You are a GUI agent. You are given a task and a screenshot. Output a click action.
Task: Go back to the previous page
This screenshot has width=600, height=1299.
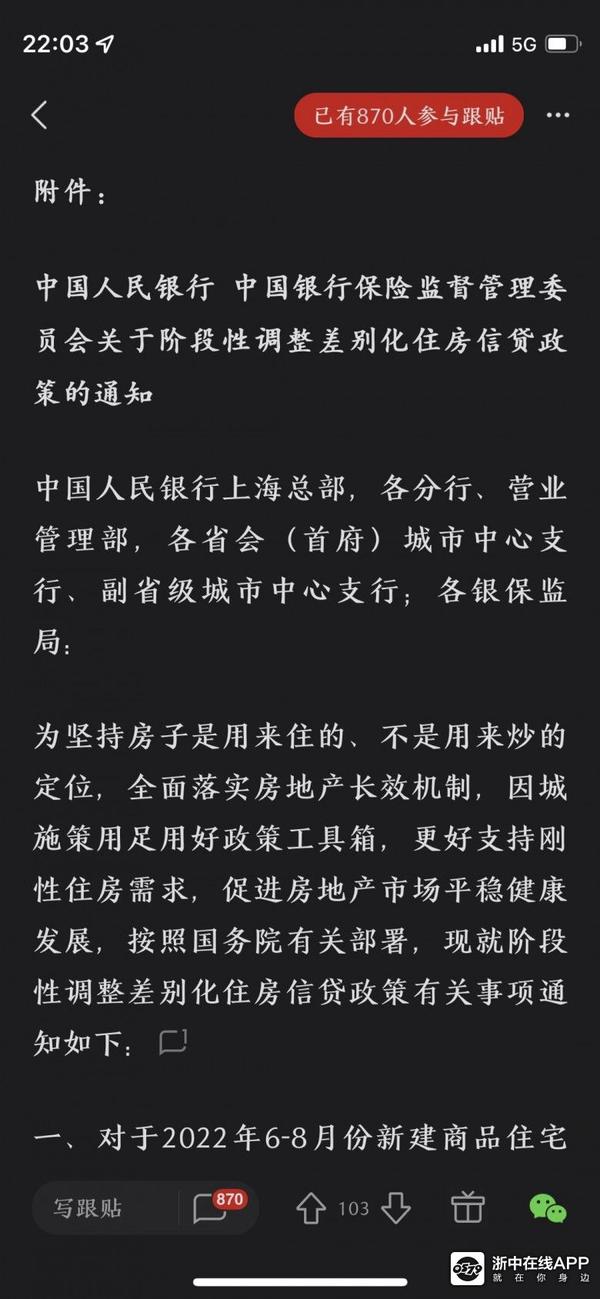click(x=39, y=115)
